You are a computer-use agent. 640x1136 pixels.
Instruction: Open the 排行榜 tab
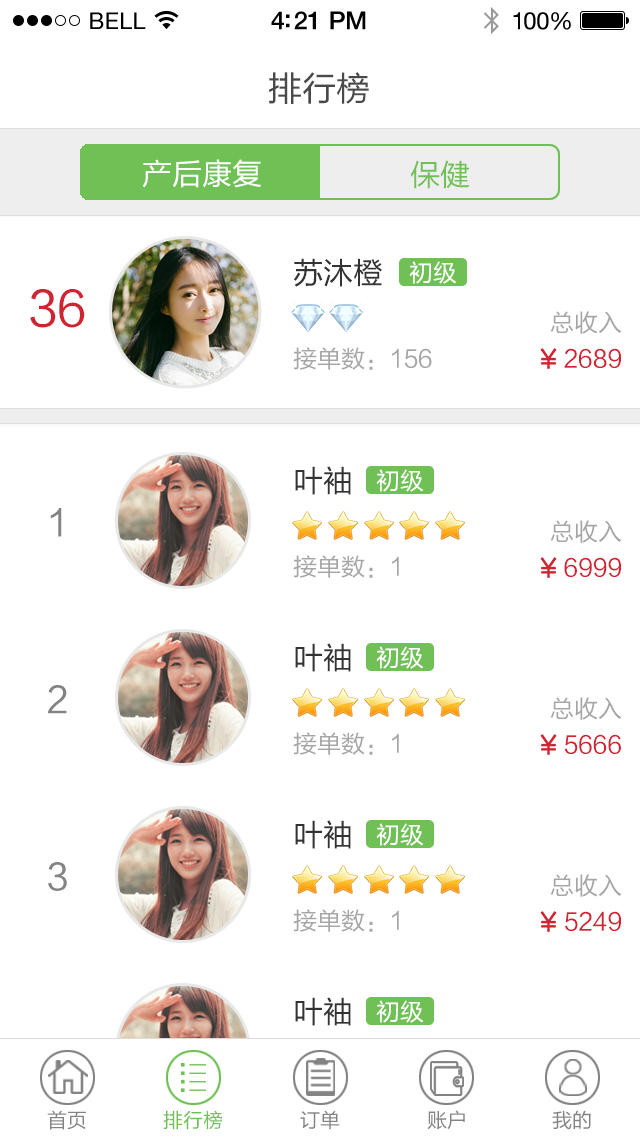[x=193, y=1089]
